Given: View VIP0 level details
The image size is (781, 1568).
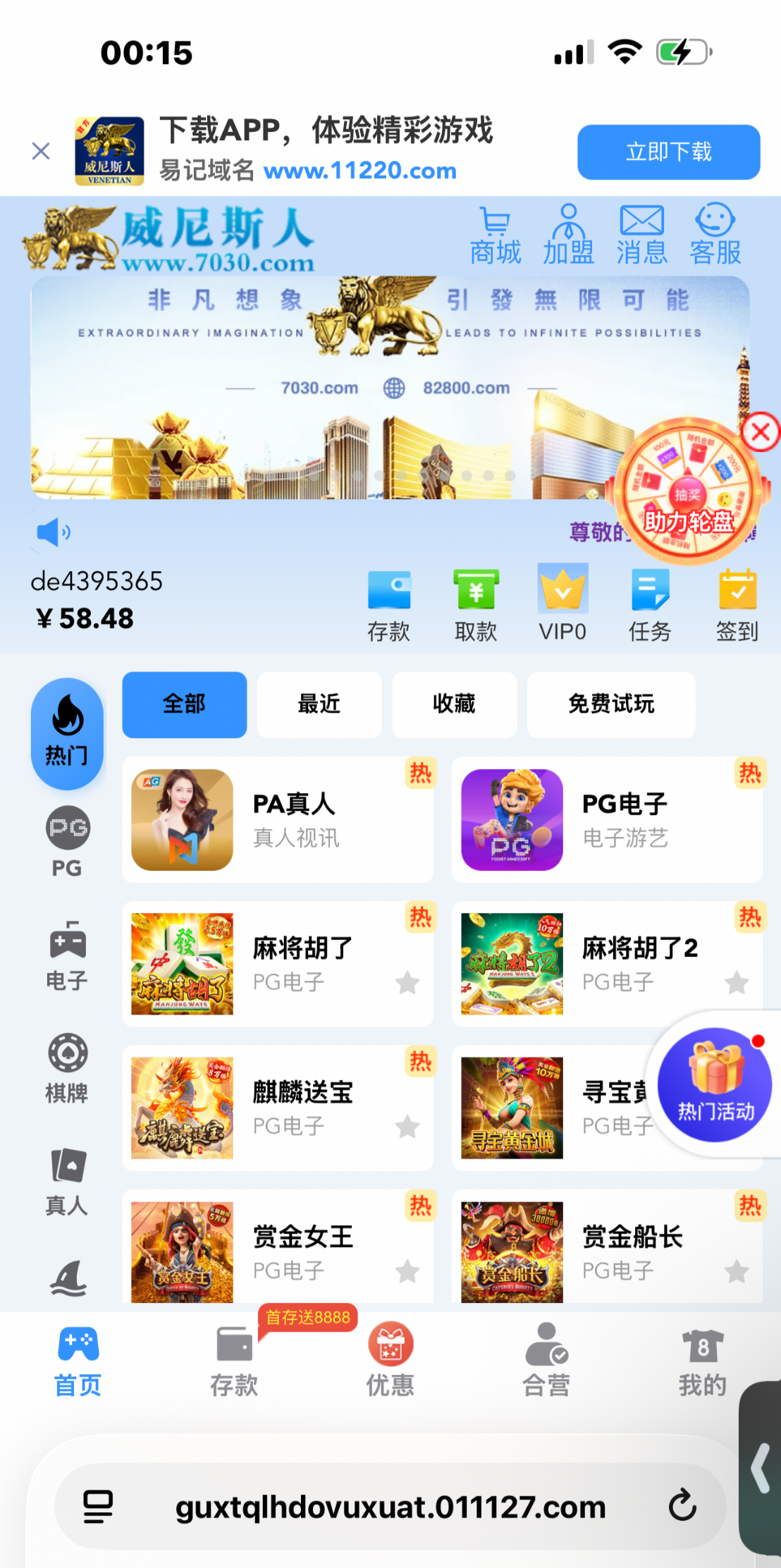Looking at the screenshot, I should pos(562,606).
